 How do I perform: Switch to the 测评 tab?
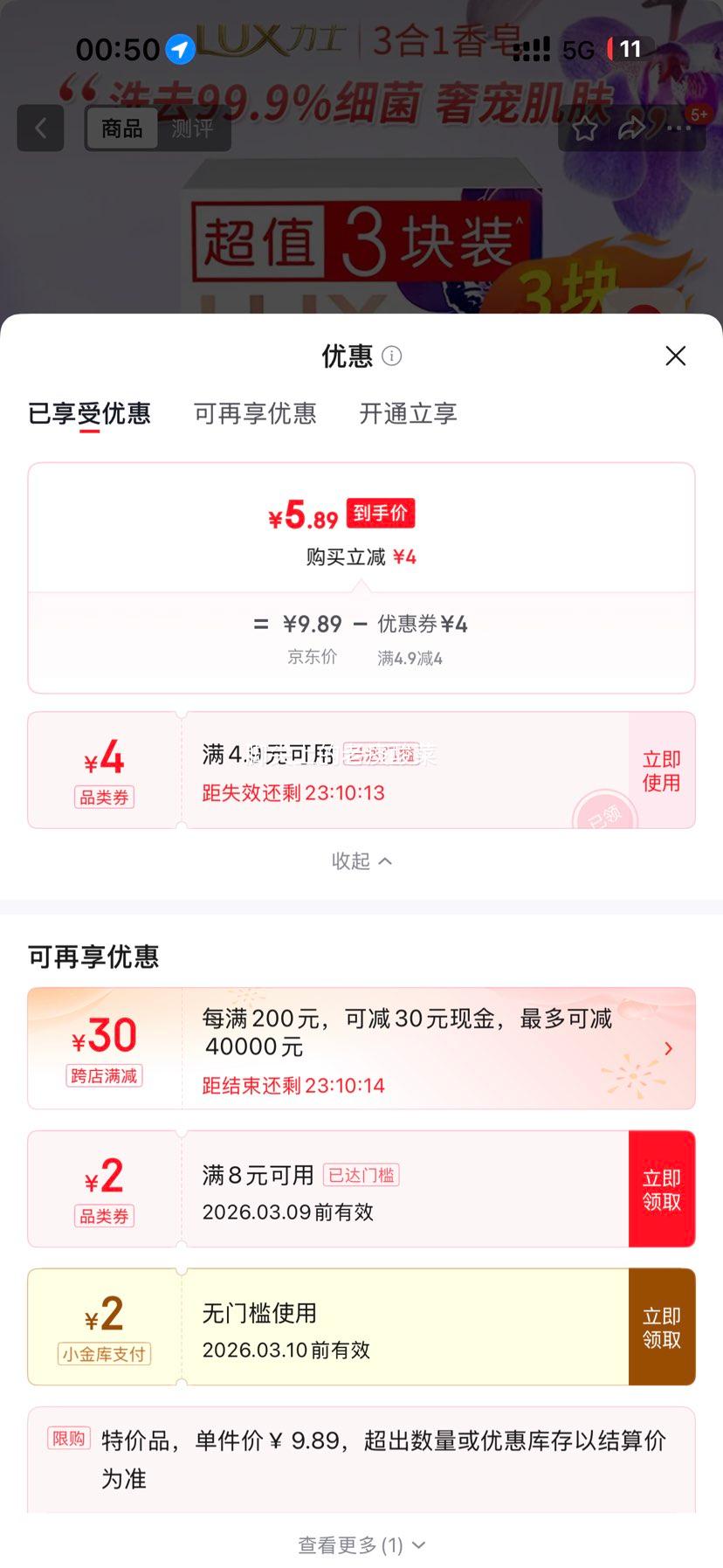(x=193, y=128)
